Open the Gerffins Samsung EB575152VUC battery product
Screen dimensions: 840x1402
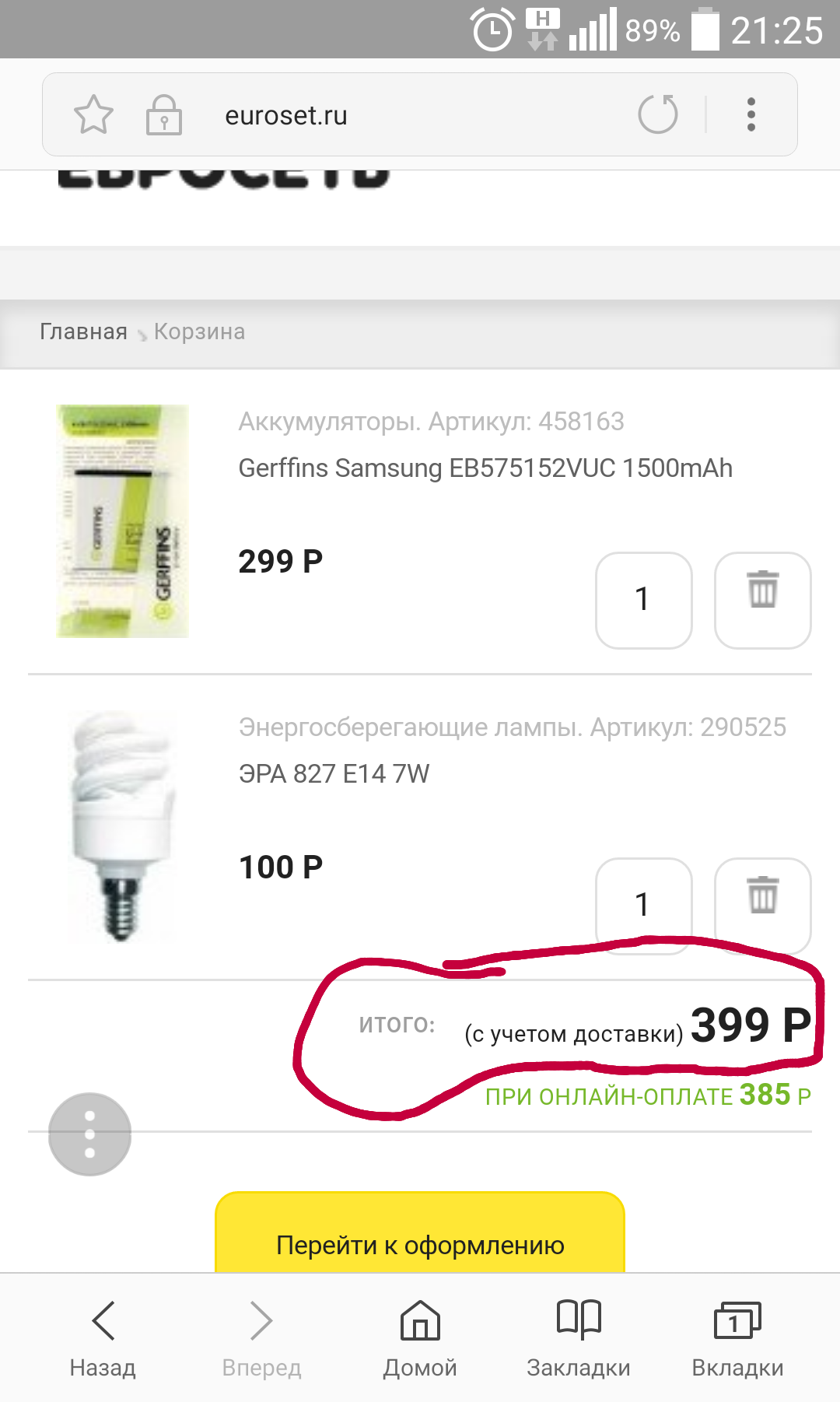[x=485, y=468]
